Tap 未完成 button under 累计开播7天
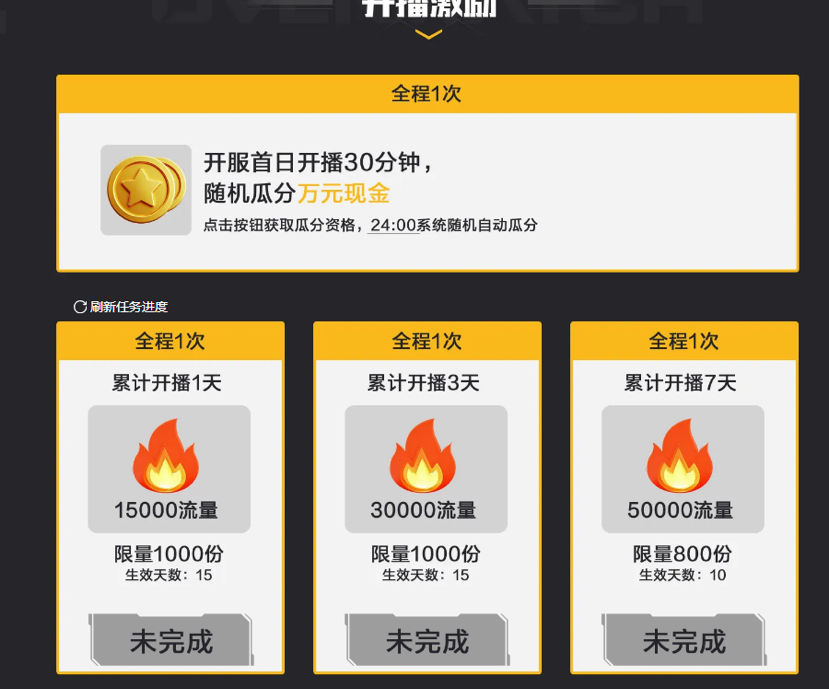 tap(684, 641)
